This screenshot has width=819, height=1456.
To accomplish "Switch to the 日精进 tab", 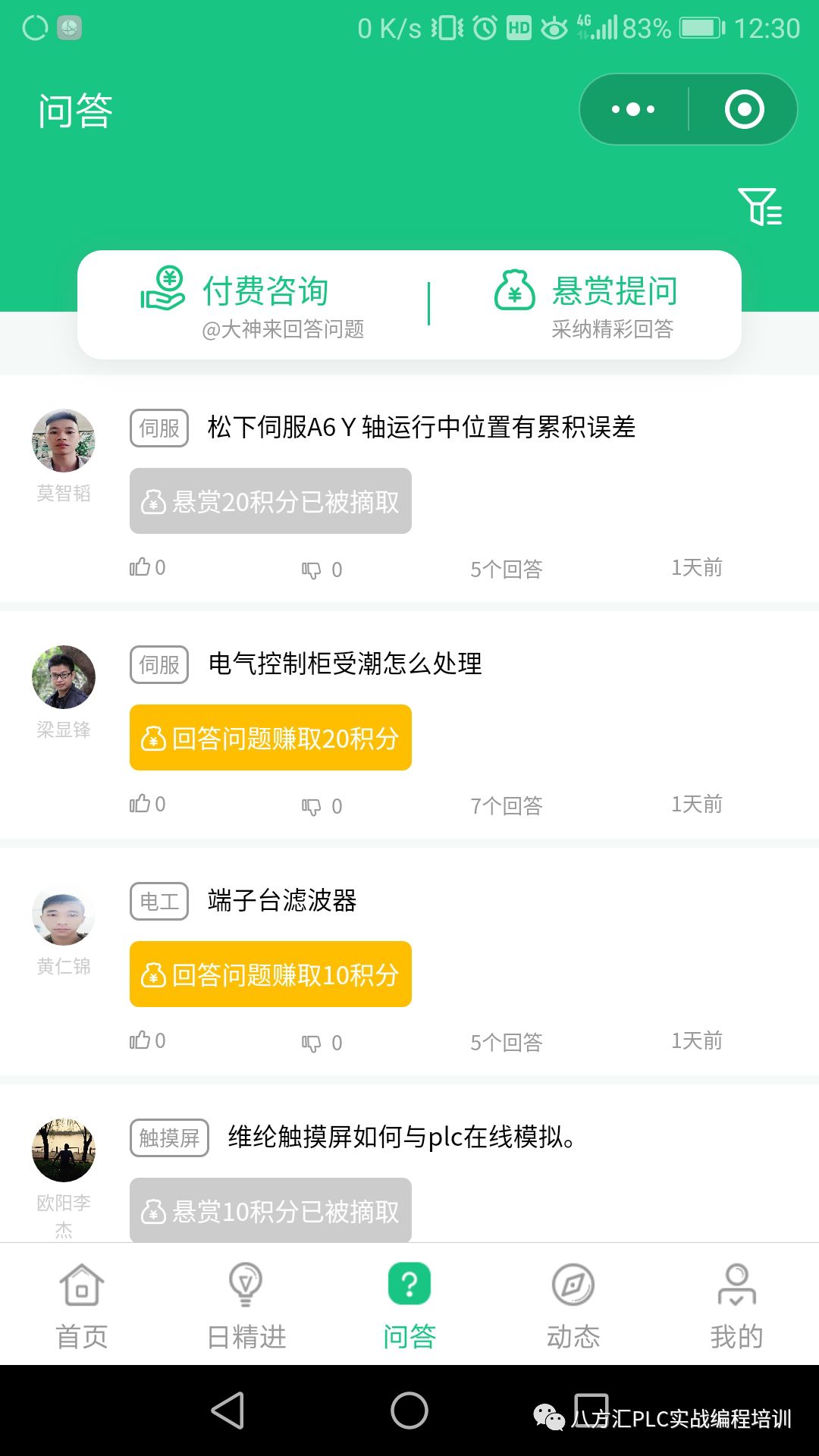I will tap(246, 1306).
